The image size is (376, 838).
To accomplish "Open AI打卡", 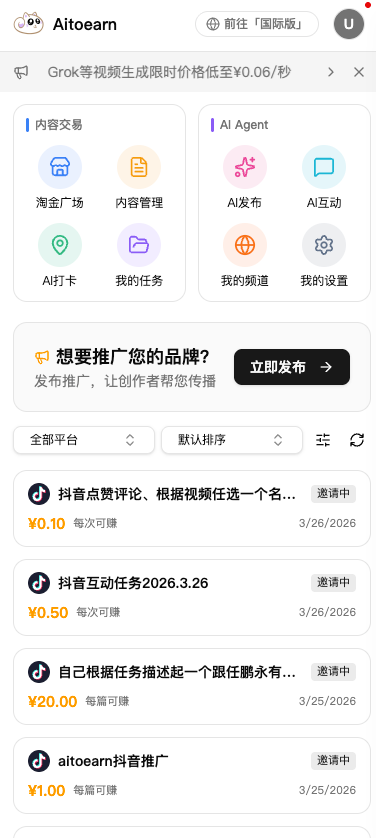I will point(60,255).
